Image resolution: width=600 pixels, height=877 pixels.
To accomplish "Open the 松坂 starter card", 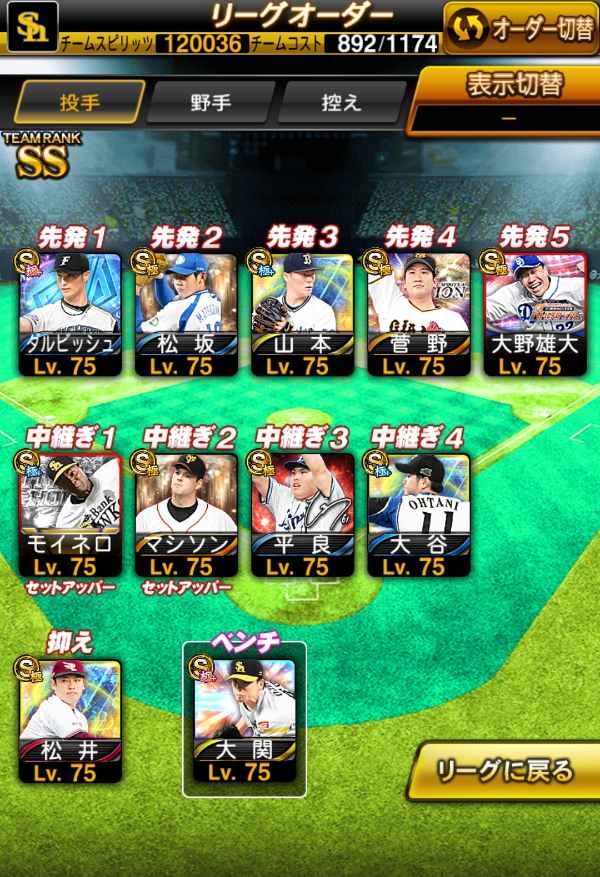I will click(186, 314).
